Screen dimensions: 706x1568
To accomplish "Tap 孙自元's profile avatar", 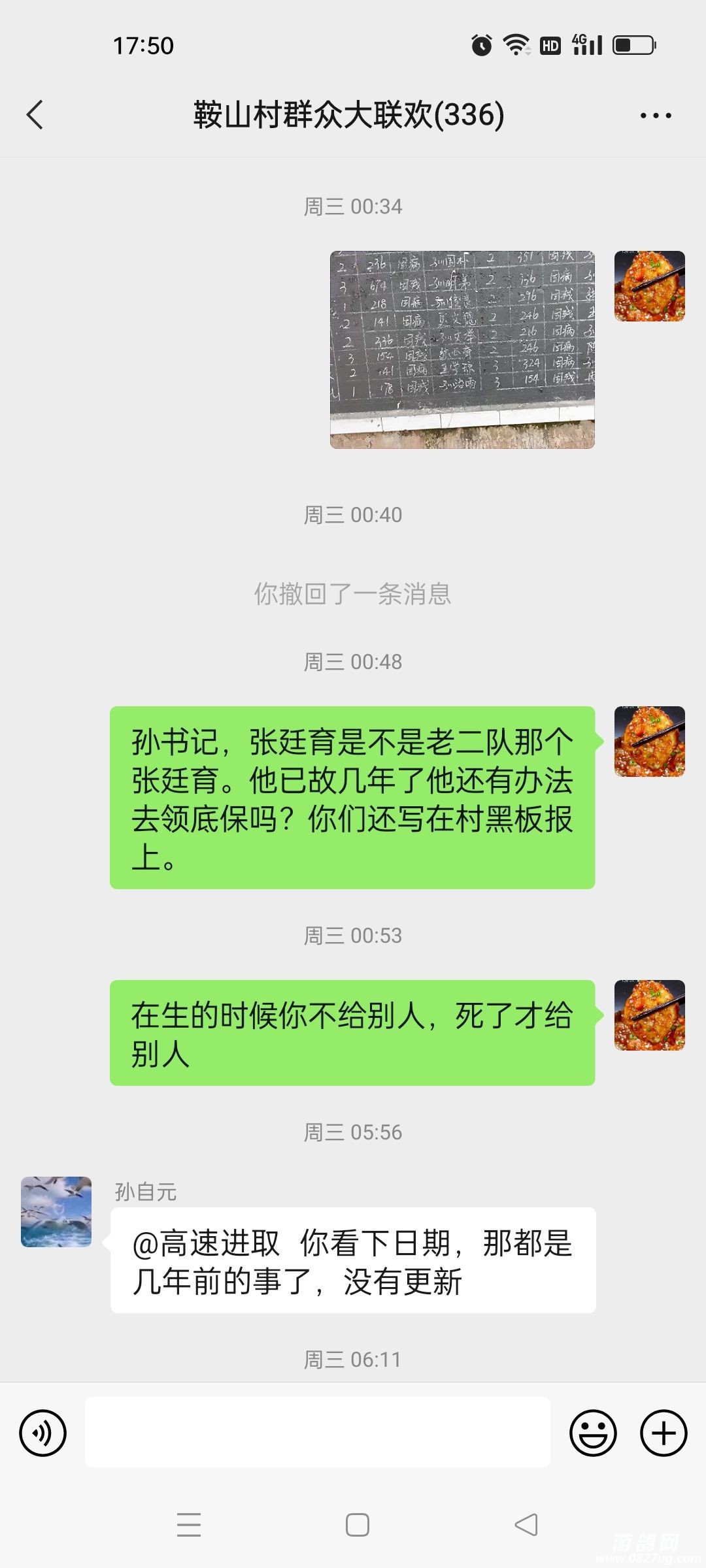I will pos(56,1212).
